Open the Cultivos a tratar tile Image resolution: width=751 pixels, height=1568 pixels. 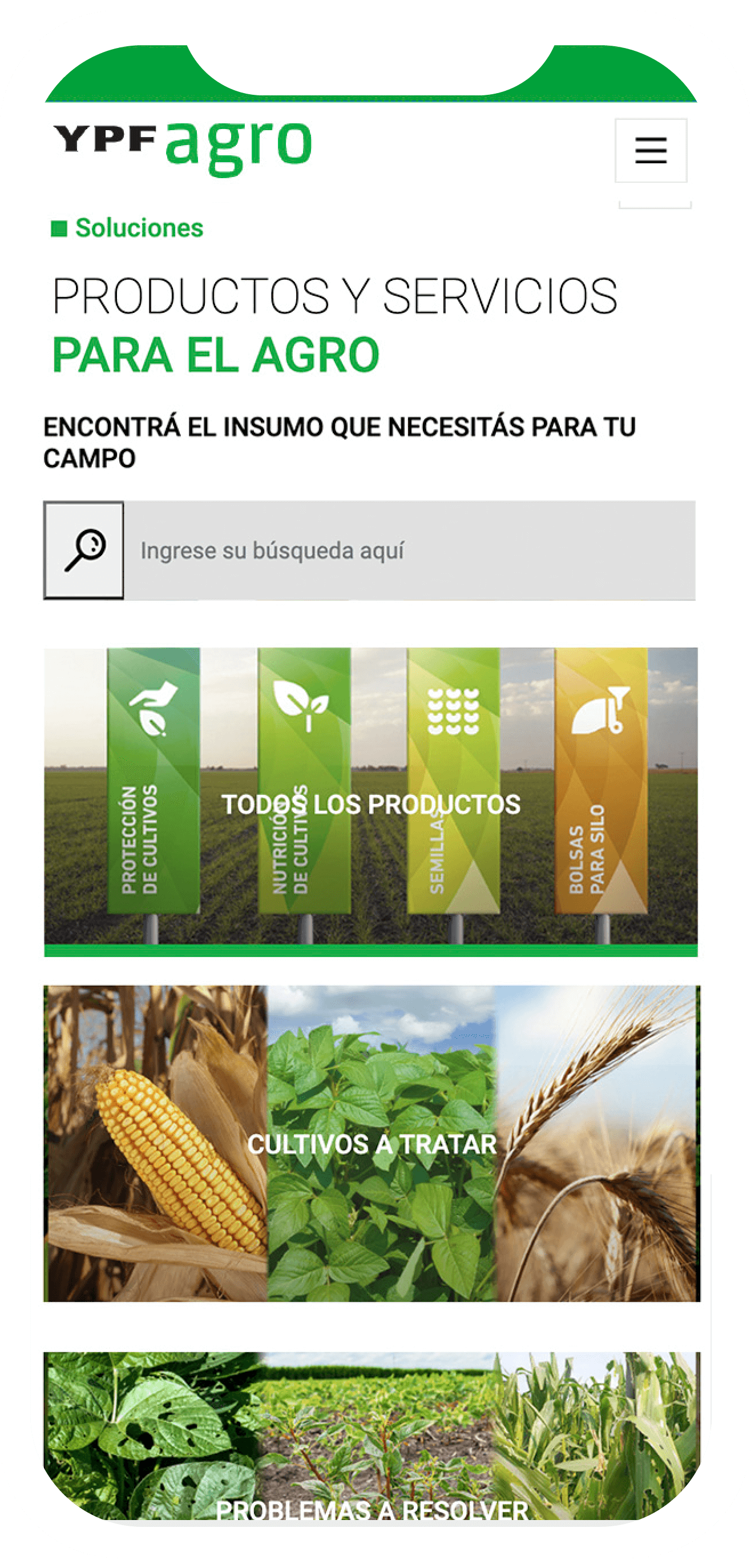[372, 1144]
